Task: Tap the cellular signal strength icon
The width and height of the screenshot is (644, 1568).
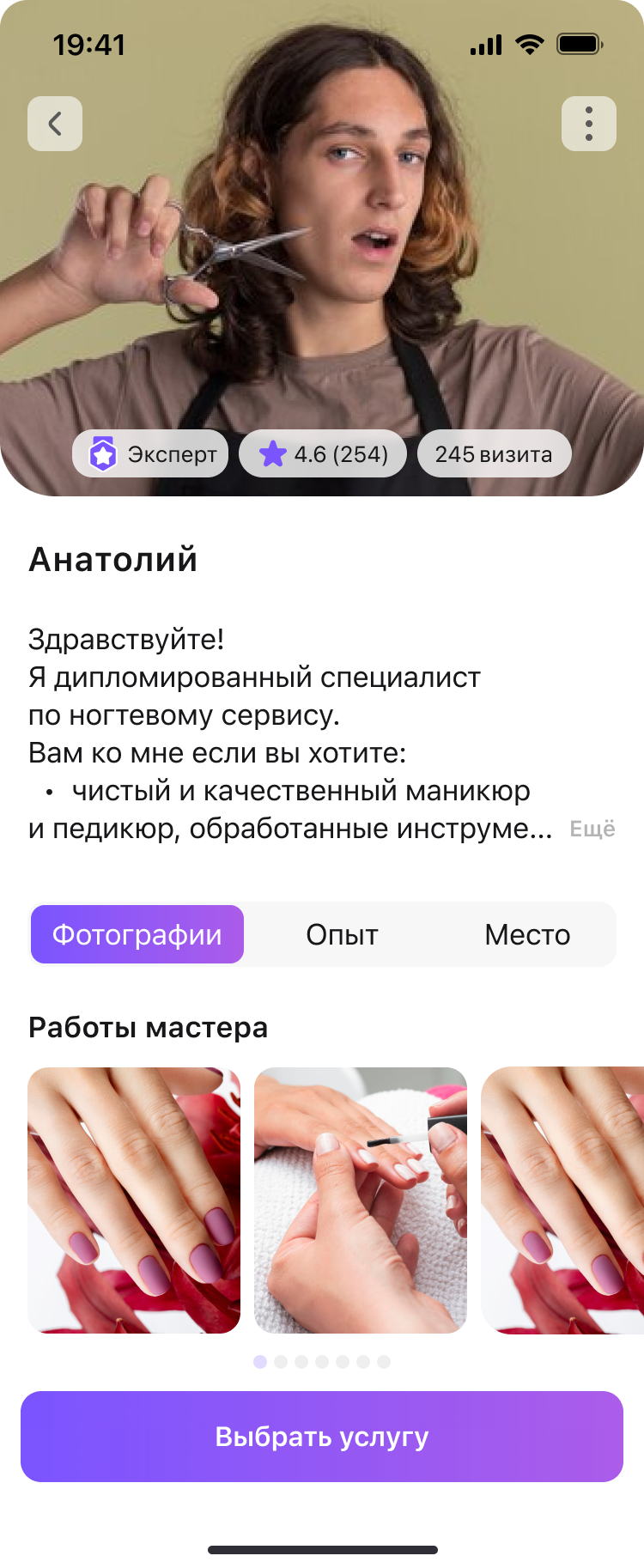Action: [x=485, y=45]
